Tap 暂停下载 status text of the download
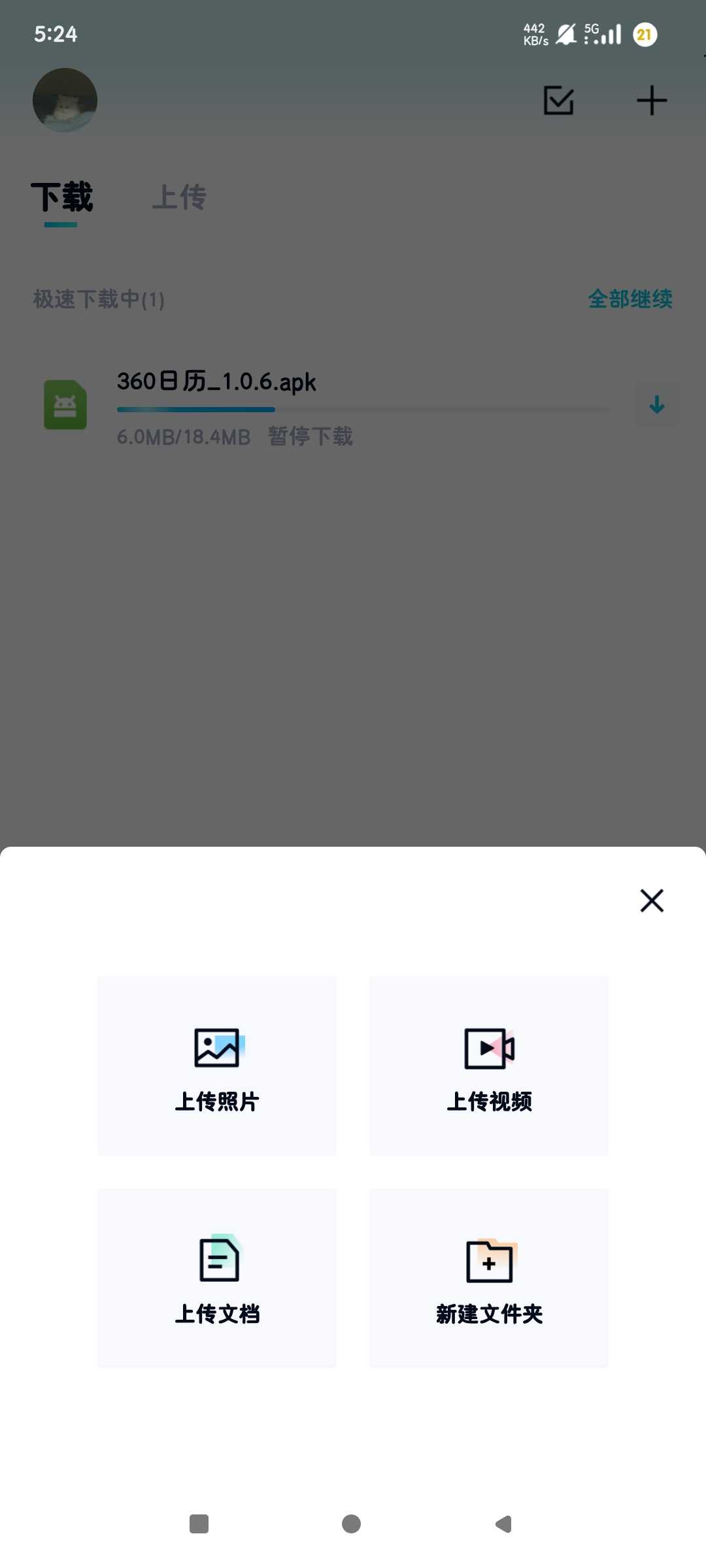 click(x=311, y=436)
